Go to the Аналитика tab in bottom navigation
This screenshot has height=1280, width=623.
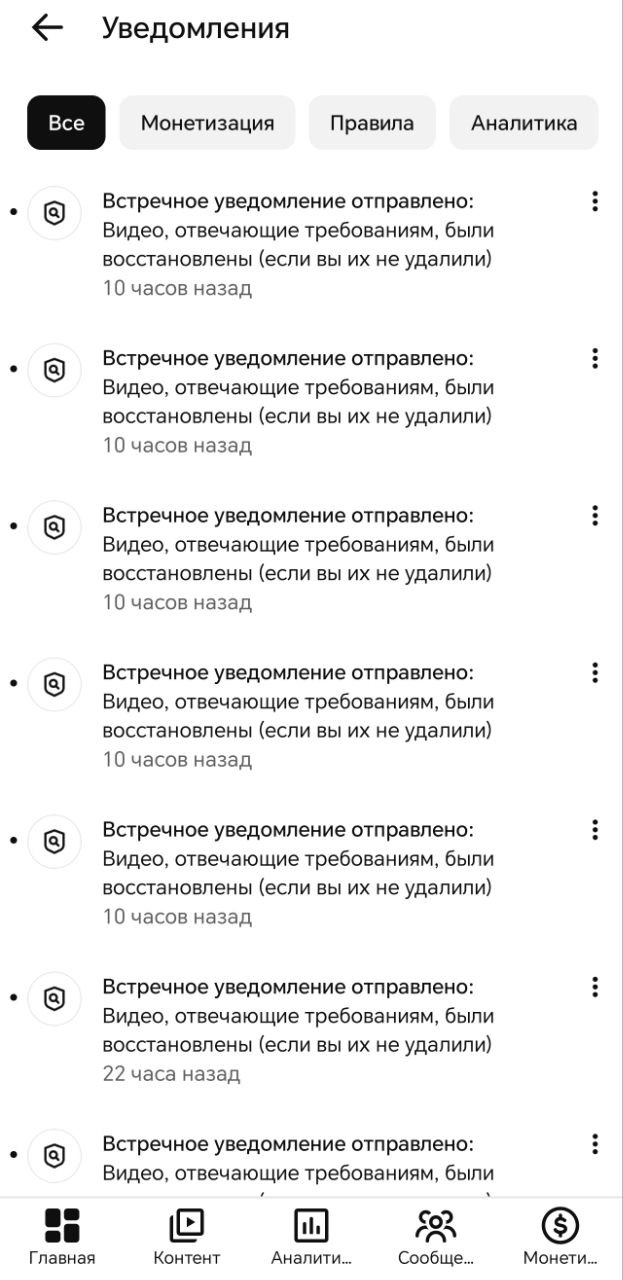(x=311, y=1237)
